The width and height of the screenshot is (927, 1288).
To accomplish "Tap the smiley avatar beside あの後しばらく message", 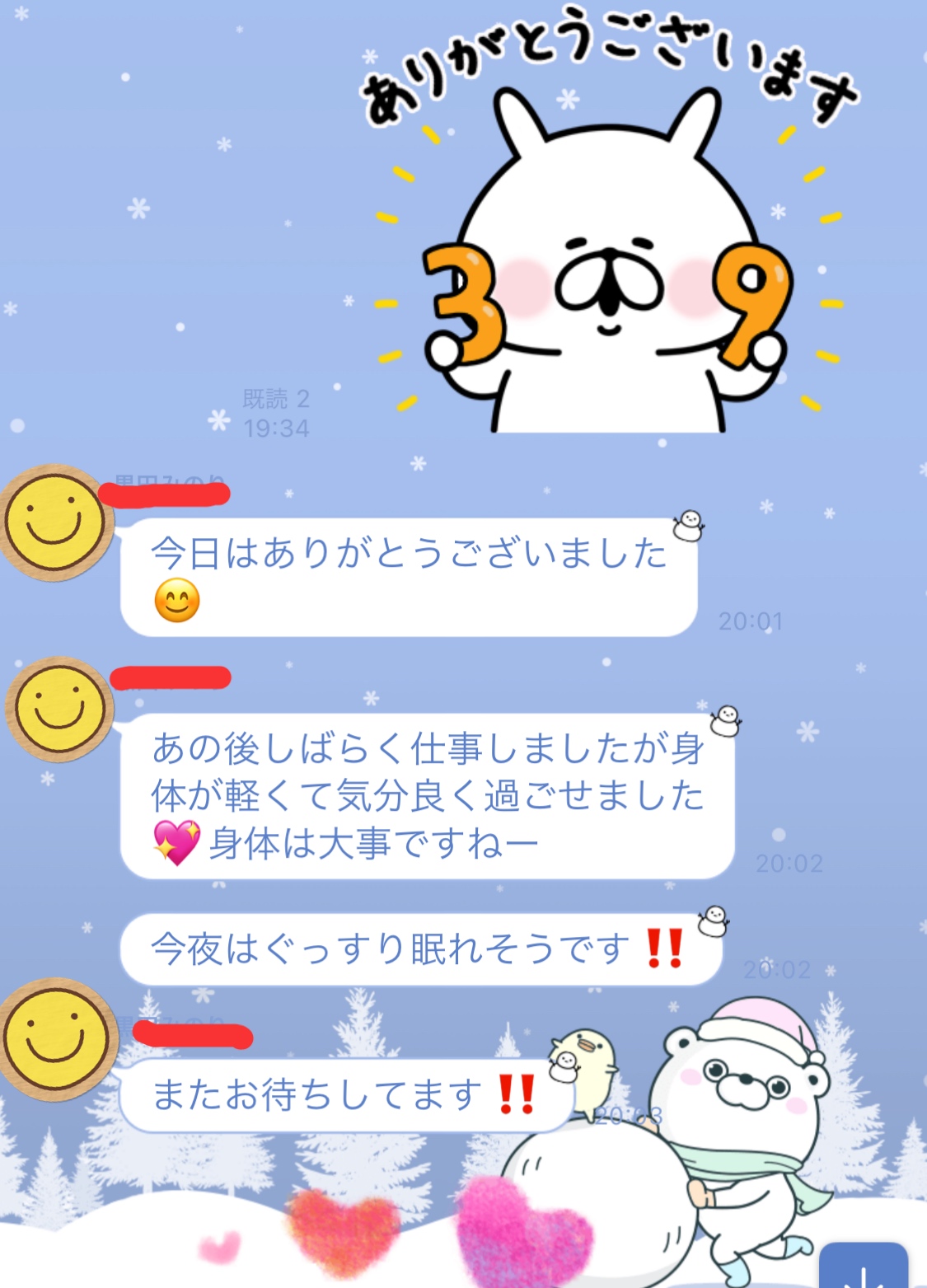I will click(x=59, y=709).
